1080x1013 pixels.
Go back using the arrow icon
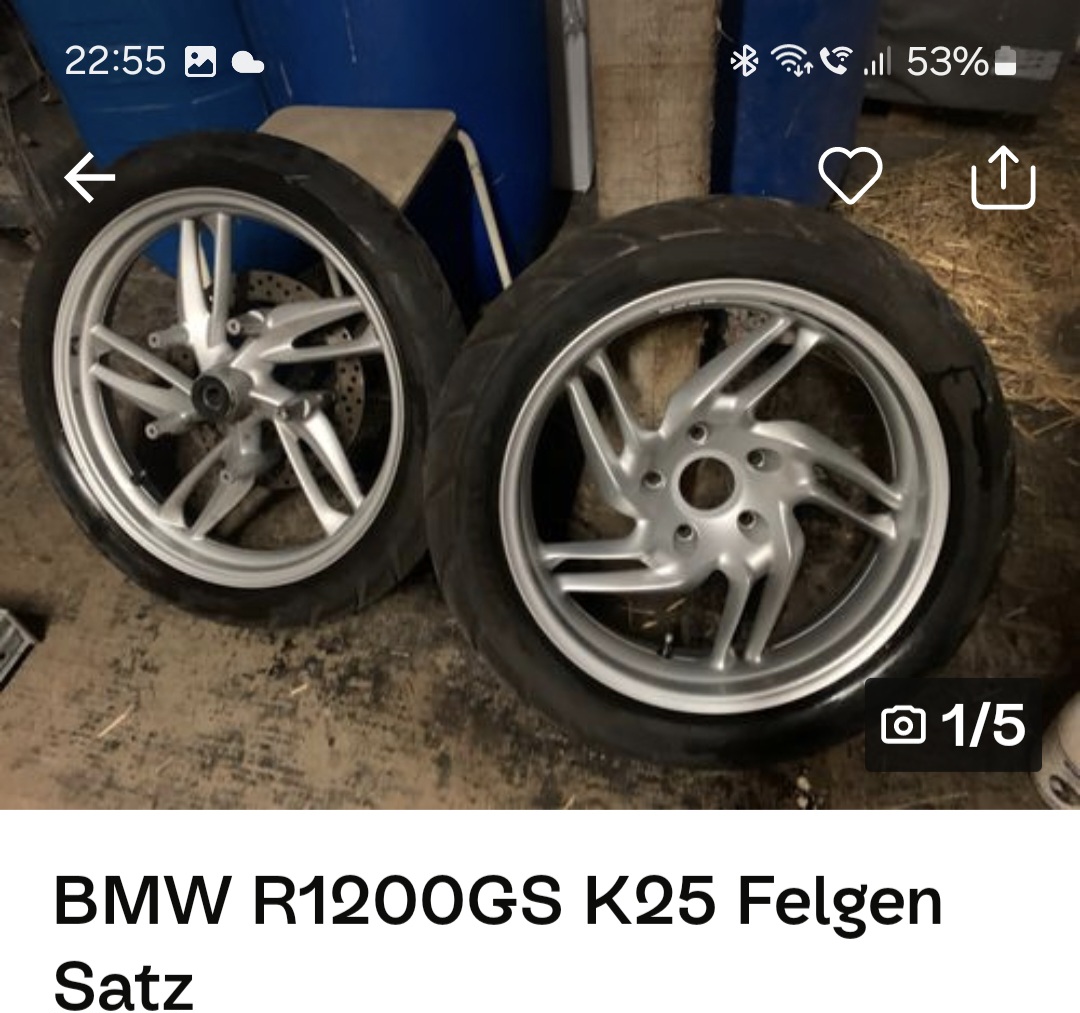tap(90, 178)
